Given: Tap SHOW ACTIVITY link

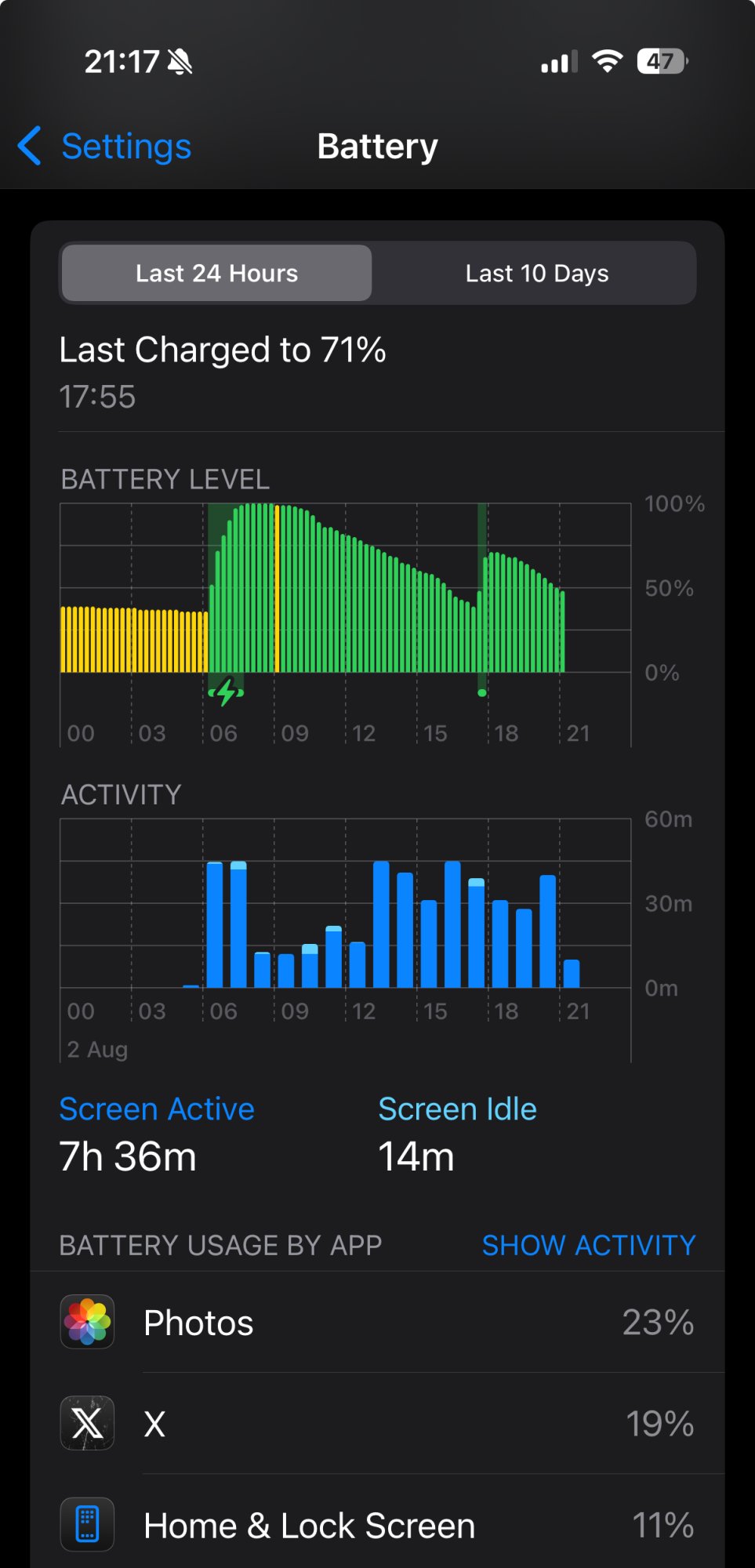Looking at the screenshot, I should pyautogui.click(x=588, y=1245).
